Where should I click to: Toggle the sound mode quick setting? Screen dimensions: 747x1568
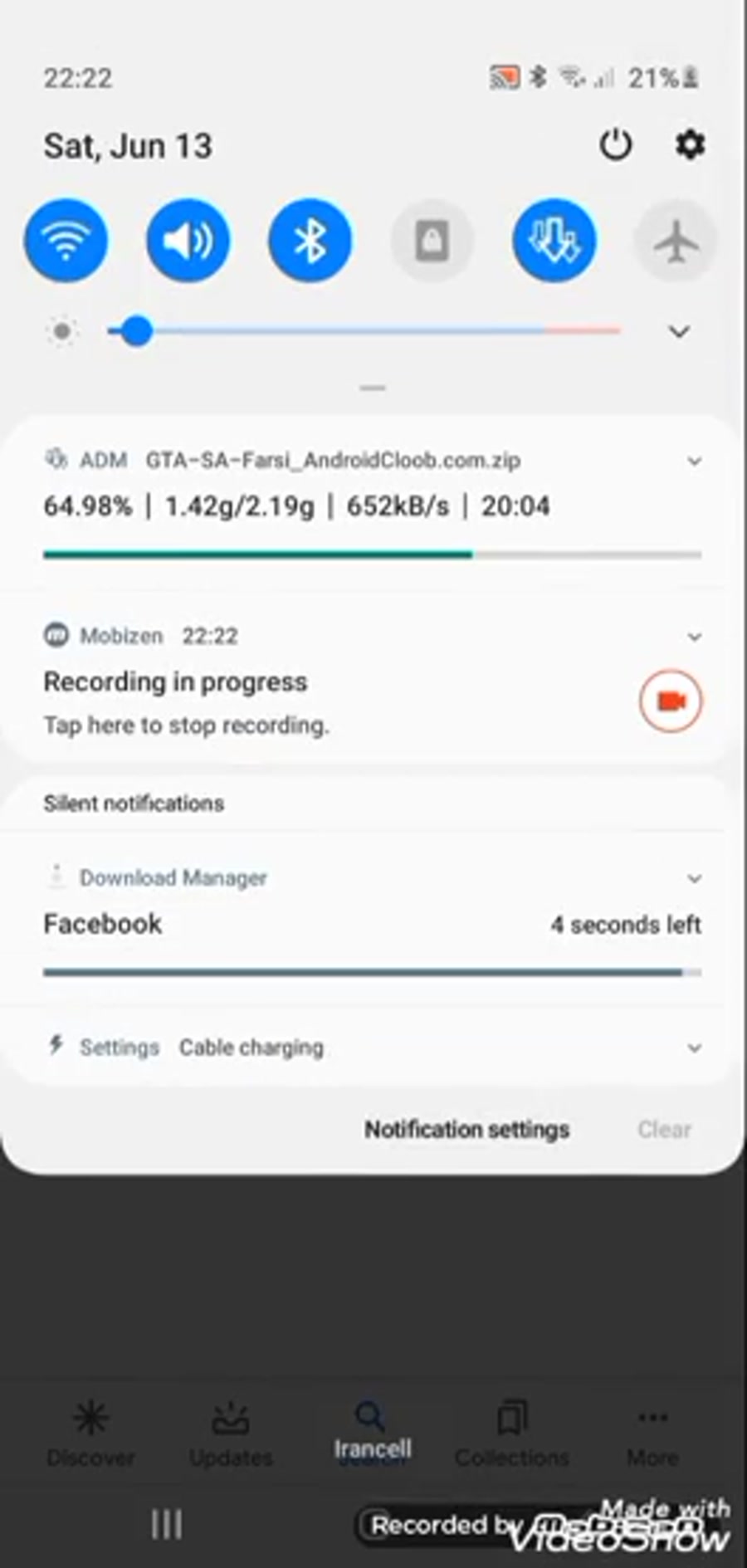pyautogui.click(x=188, y=241)
